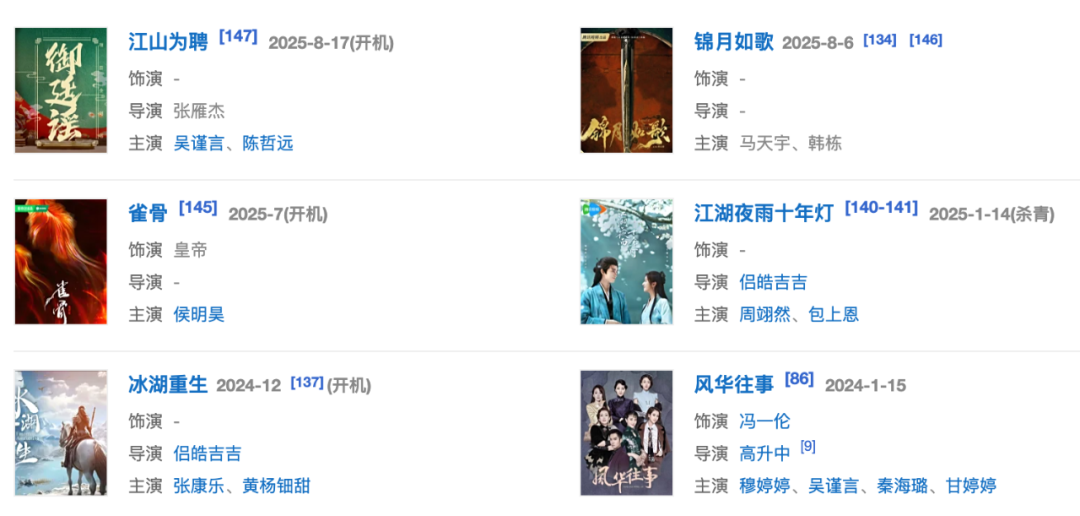The image size is (1080, 516).
Task: Open actor 包上恩's page
Action: (x=833, y=314)
